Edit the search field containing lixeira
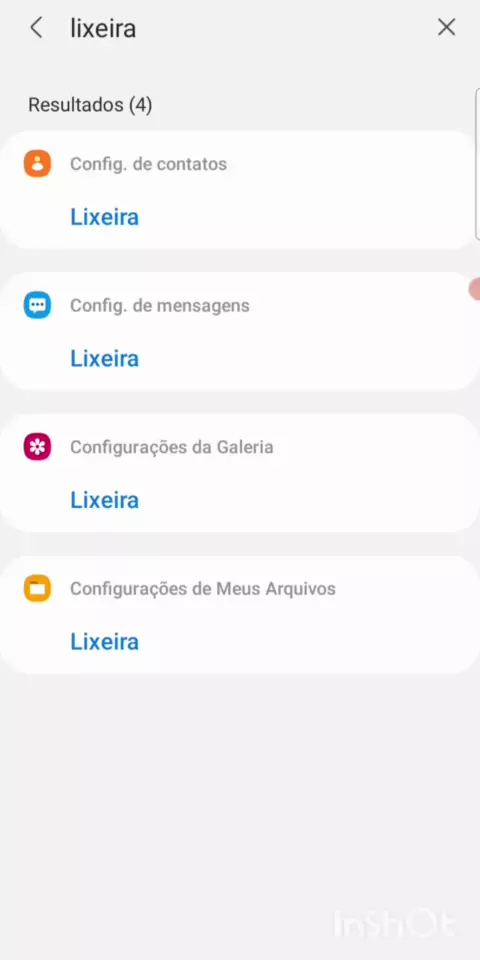The image size is (480, 960). point(245,28)
